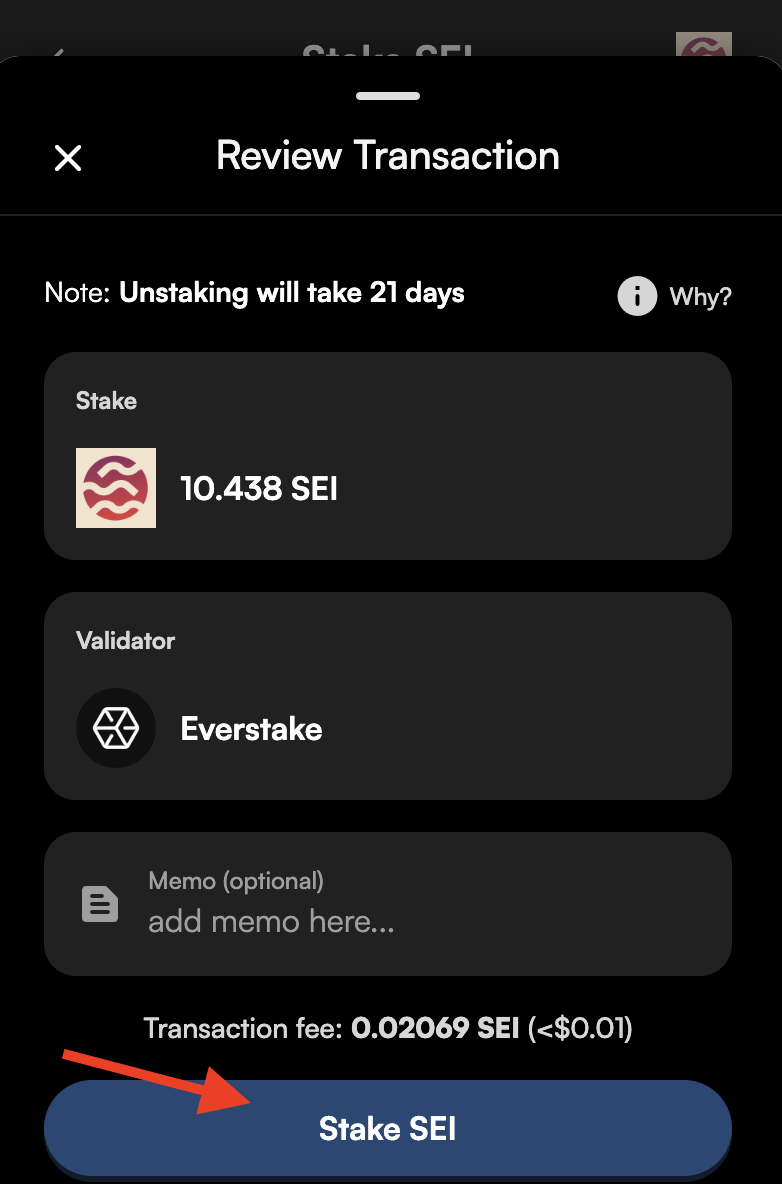Tap the Everstake hexagon emblem
The width and height of the screenshot is (782, 1184).
pos(116,728)
